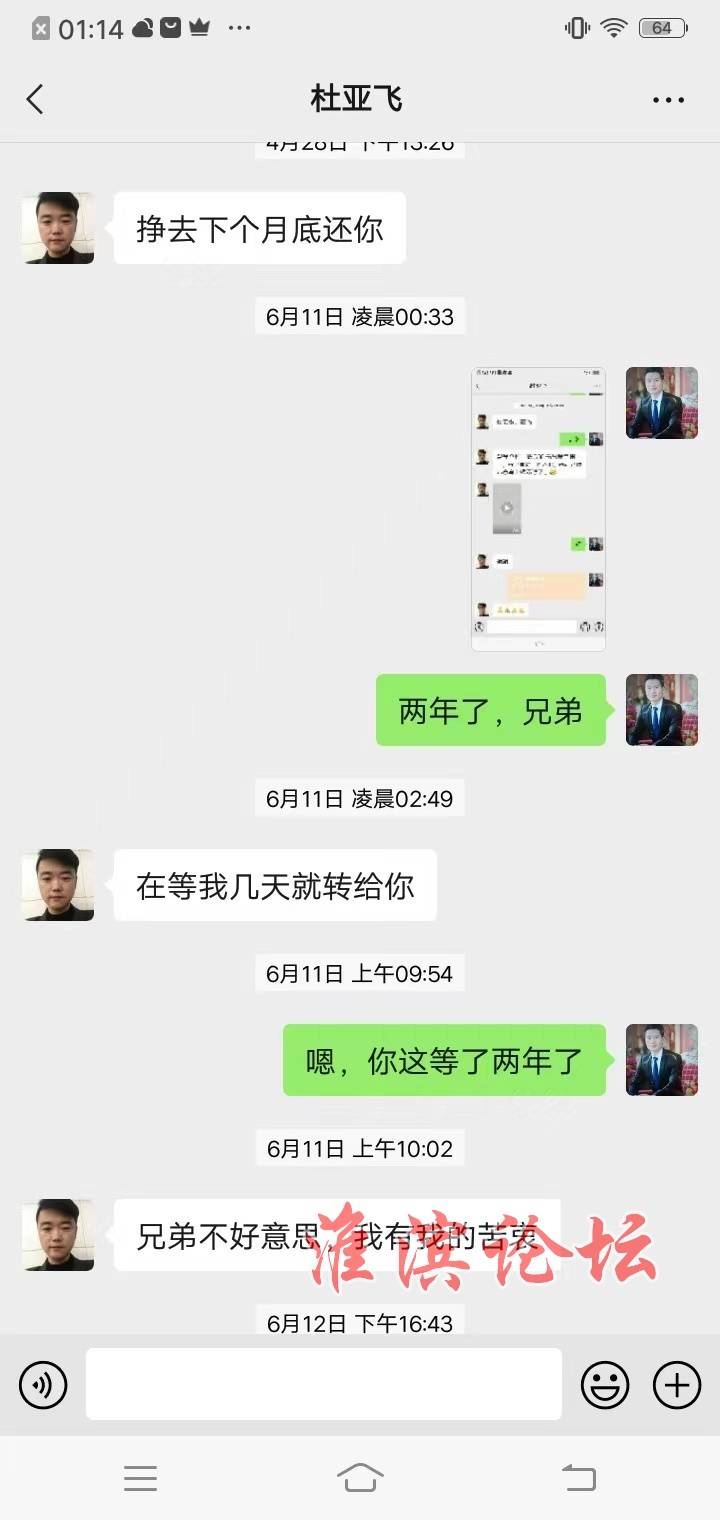Open chat info via three-dot menu

[668, 100]
